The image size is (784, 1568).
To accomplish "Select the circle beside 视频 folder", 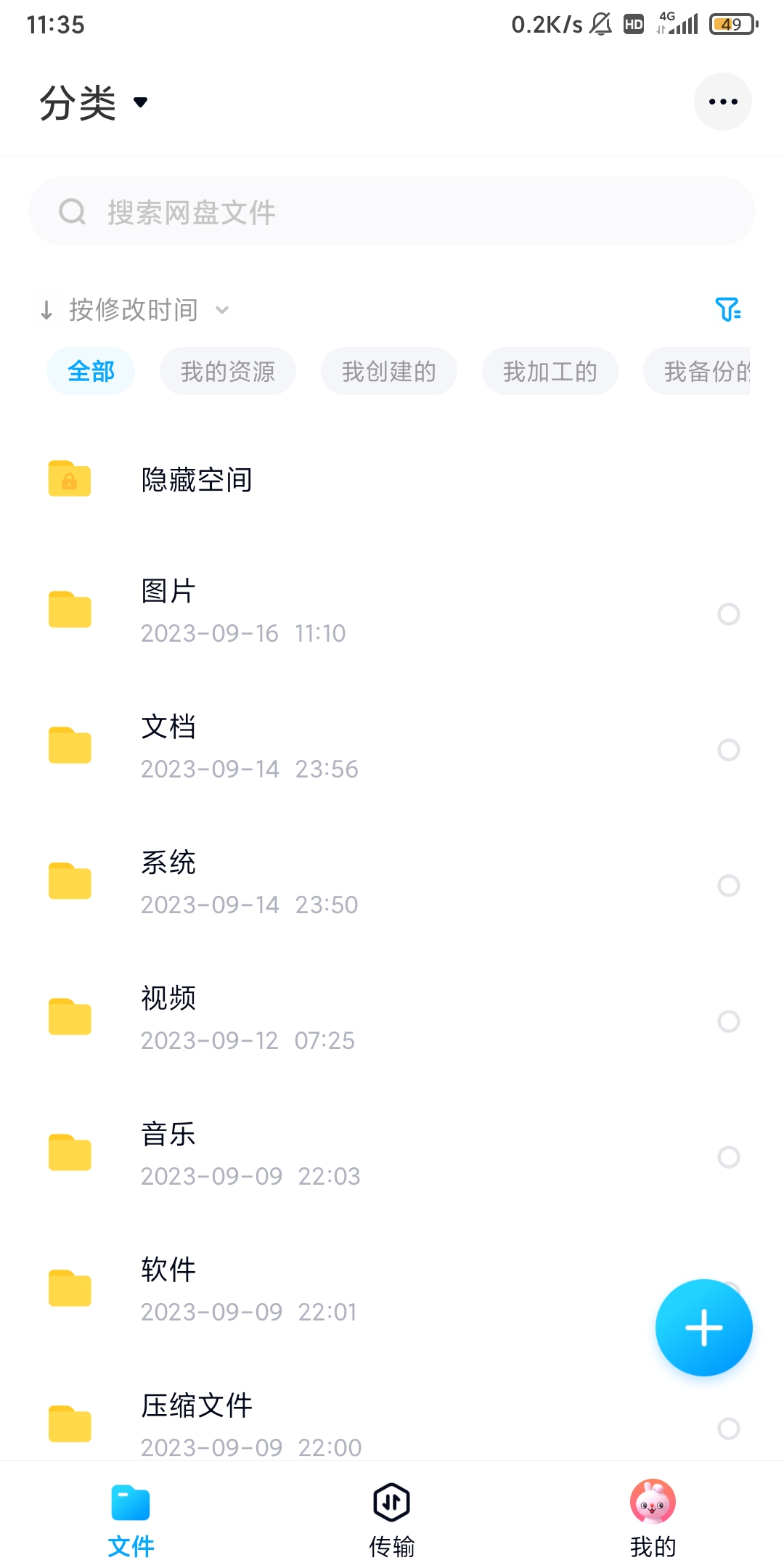I will tap(729, 1021).
